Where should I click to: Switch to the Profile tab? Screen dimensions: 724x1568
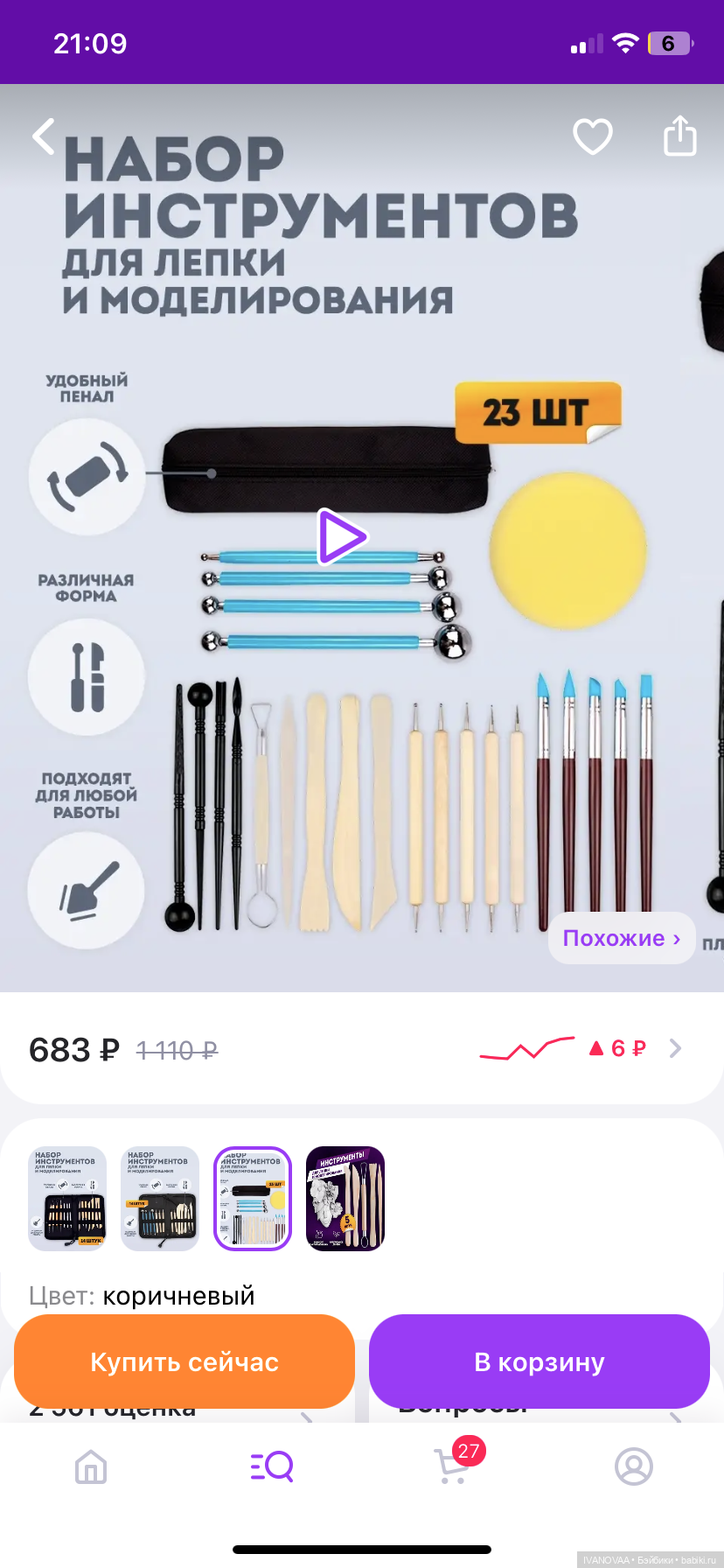click(634, 1466)
